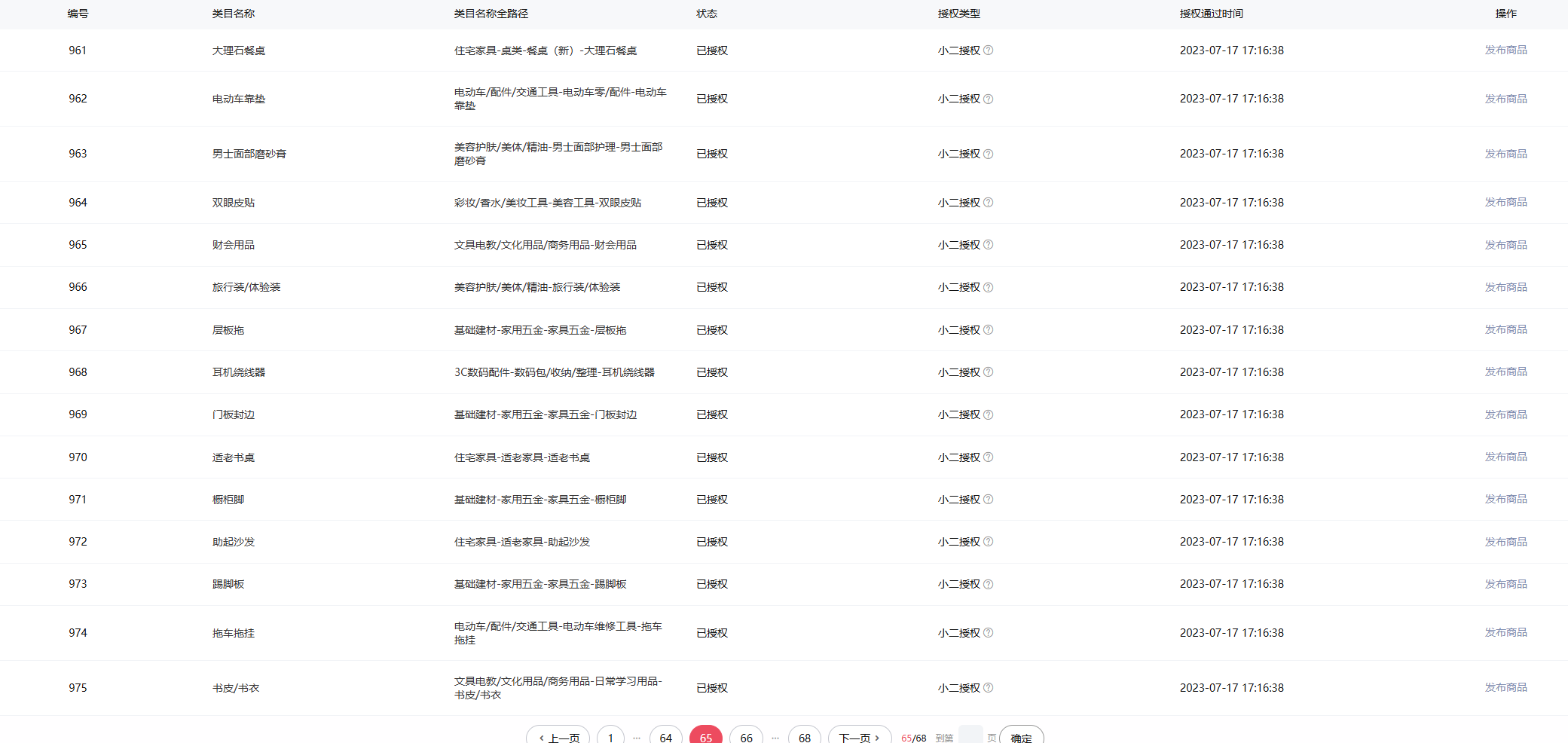Jump to last page 68
1568x743 pixels.
(804, 737)
